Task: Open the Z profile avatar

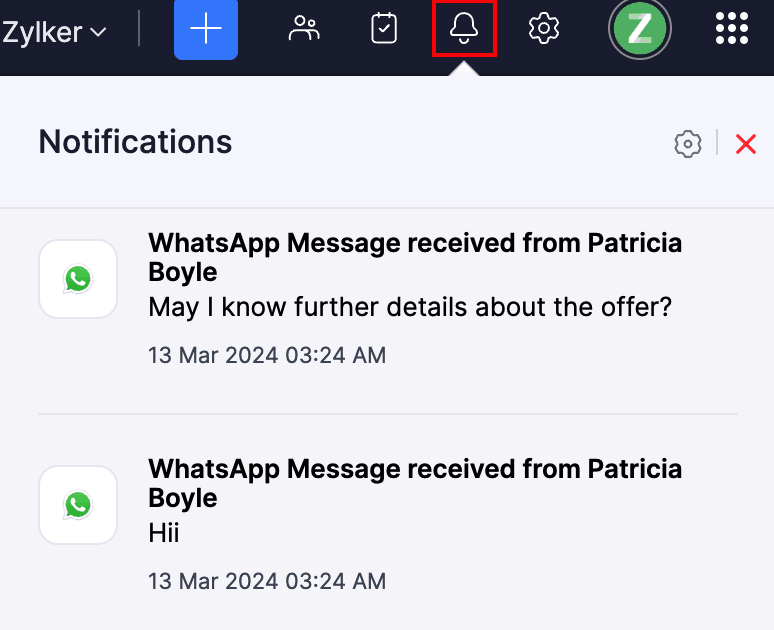Action: tap(639, 30)
